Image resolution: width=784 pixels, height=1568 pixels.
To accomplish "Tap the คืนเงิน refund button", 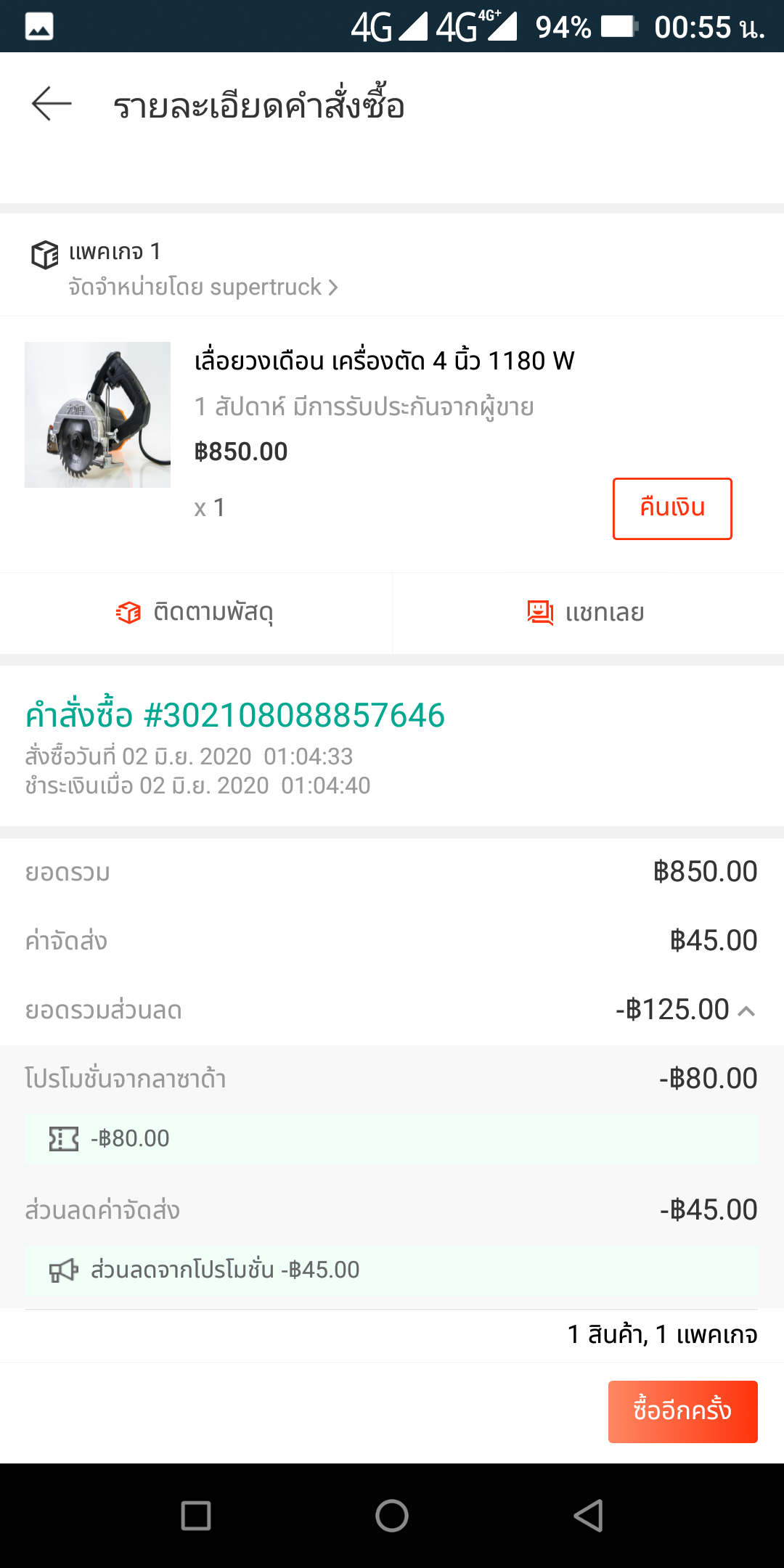I will pos(671,508).
